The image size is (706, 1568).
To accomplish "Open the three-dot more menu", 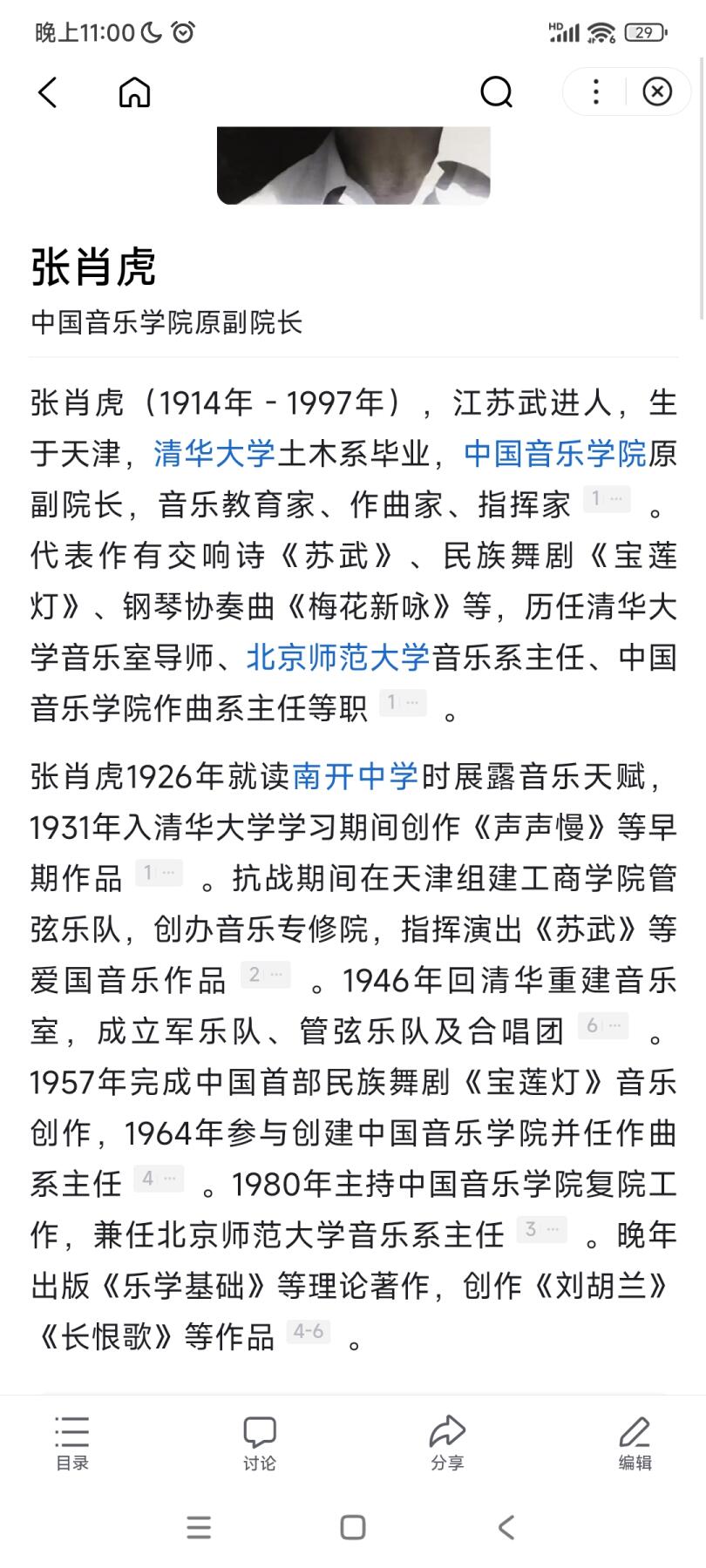I will click(x=596, y=91).
